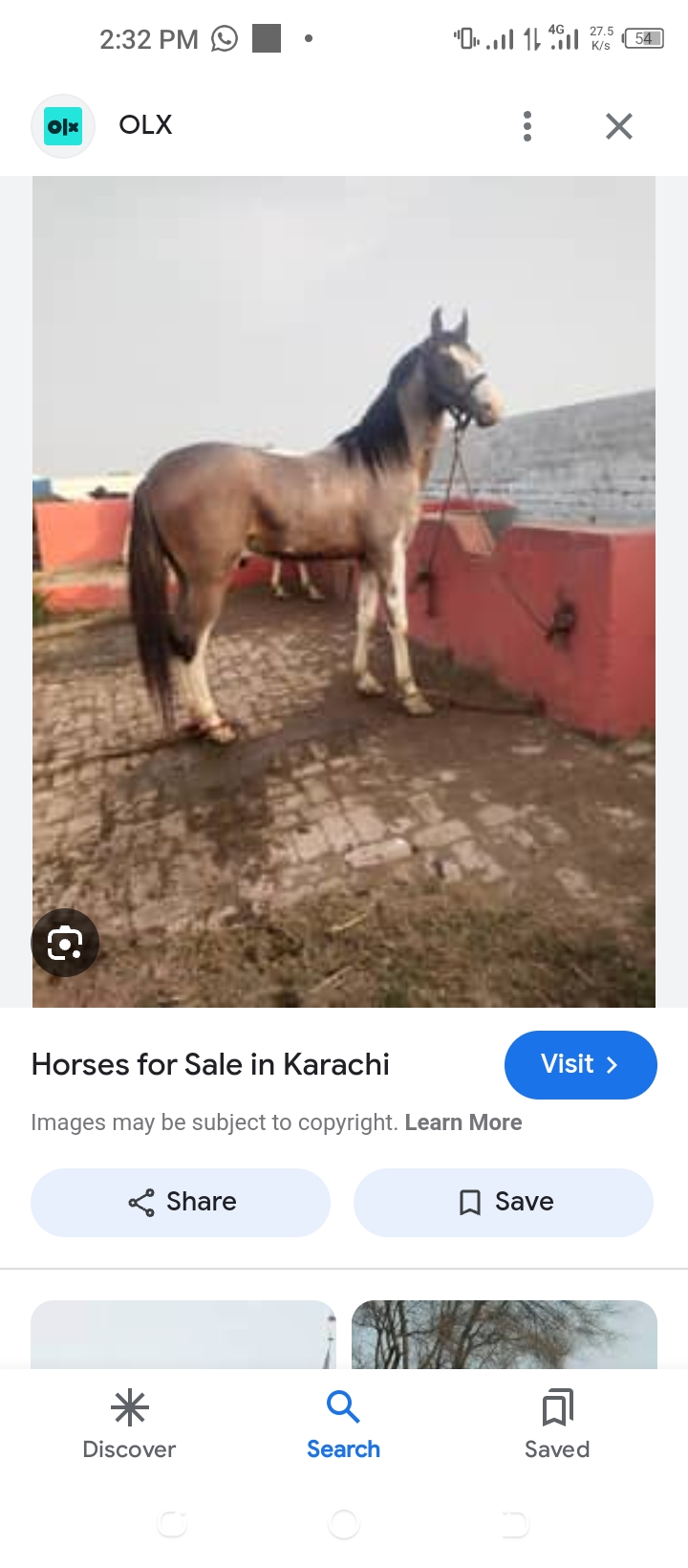Share this horse image
Screen dimensions: 688x1568
click(181, 1202)
